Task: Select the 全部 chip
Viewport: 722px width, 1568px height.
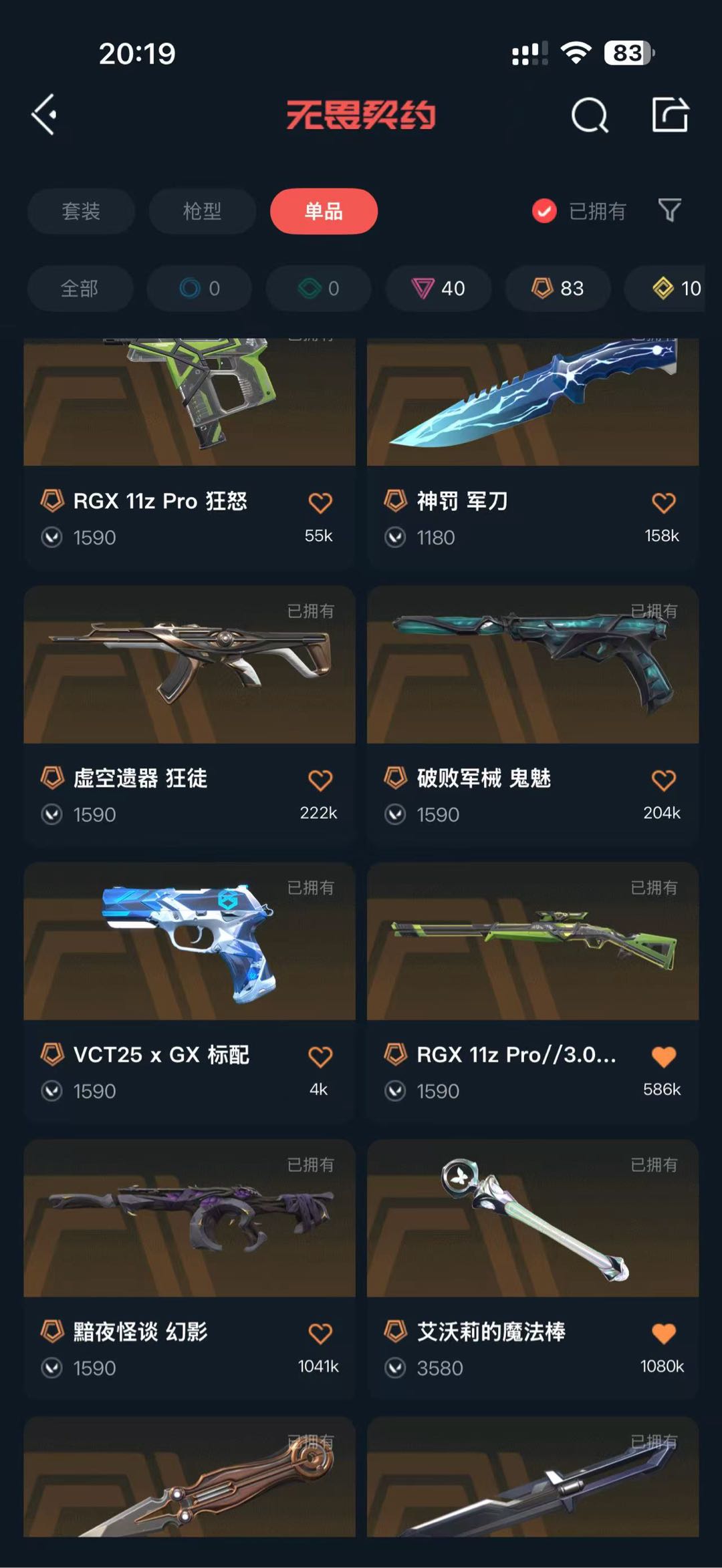Action: point(80,289)
